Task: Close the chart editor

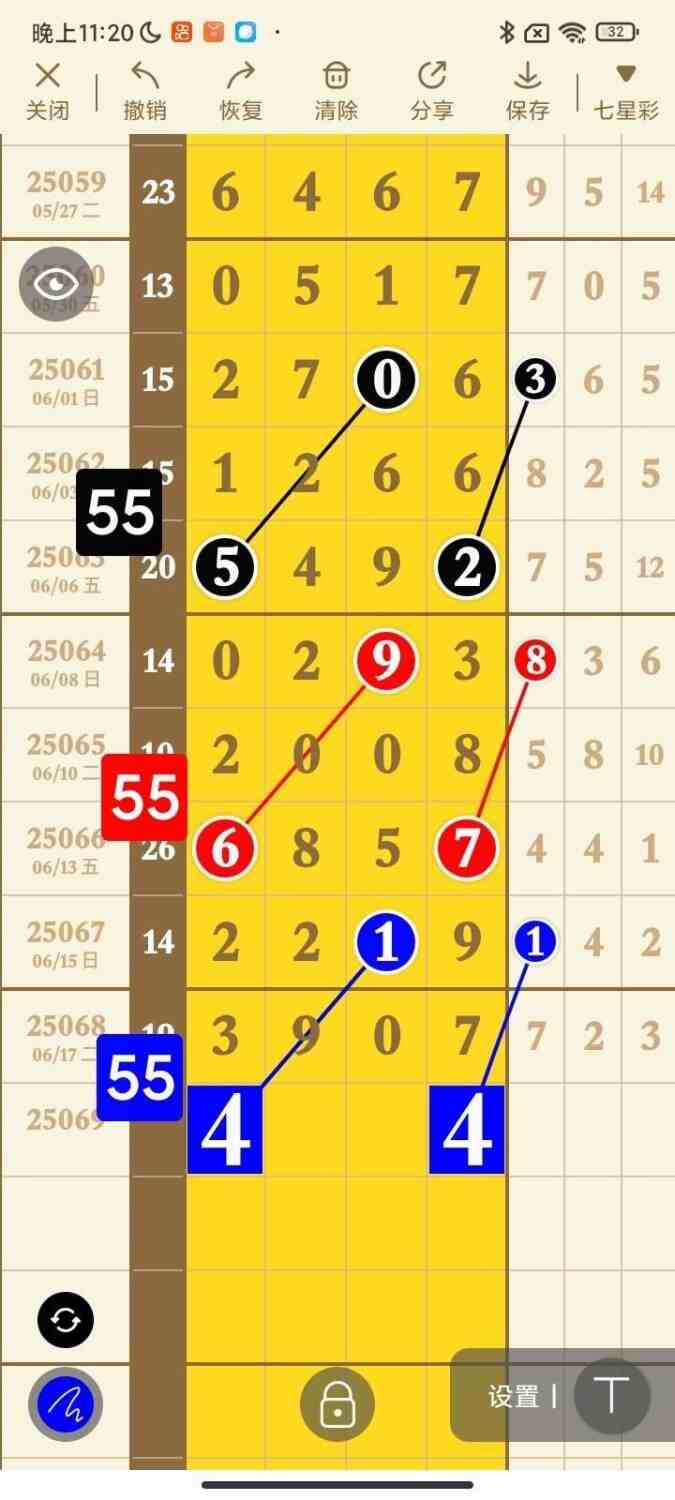Action: [x=47, y=91]
